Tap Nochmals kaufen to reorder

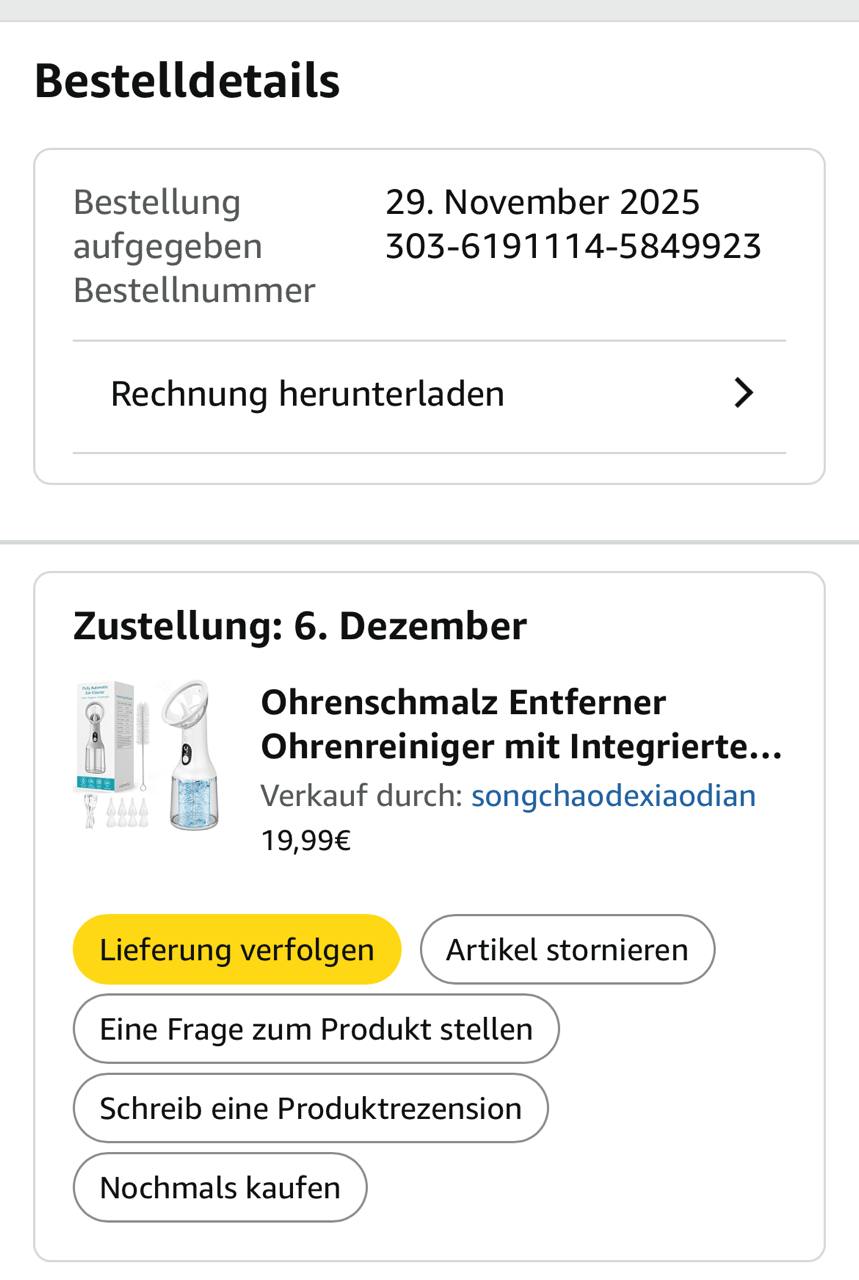(220, 1187)
